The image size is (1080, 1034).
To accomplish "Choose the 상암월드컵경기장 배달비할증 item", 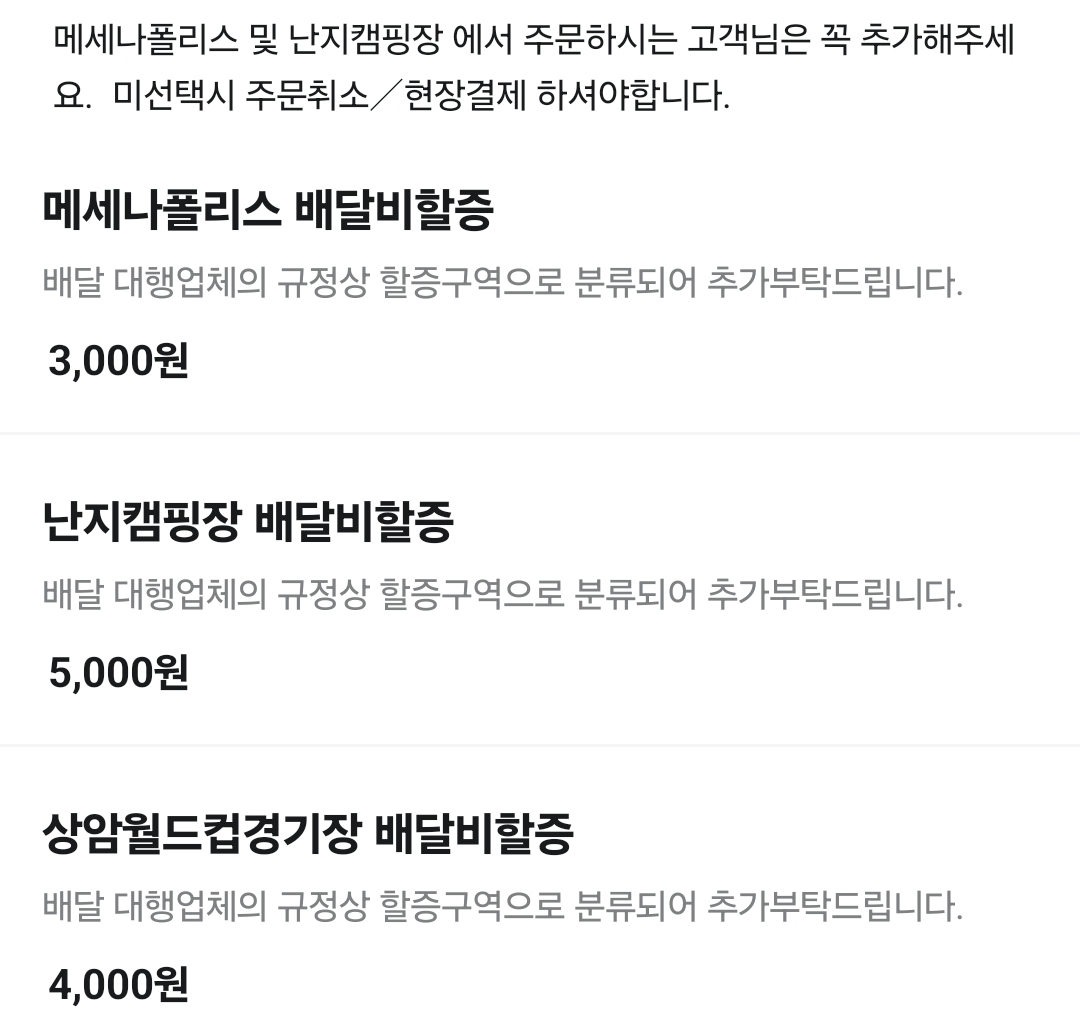I will [x=308, y=834].
